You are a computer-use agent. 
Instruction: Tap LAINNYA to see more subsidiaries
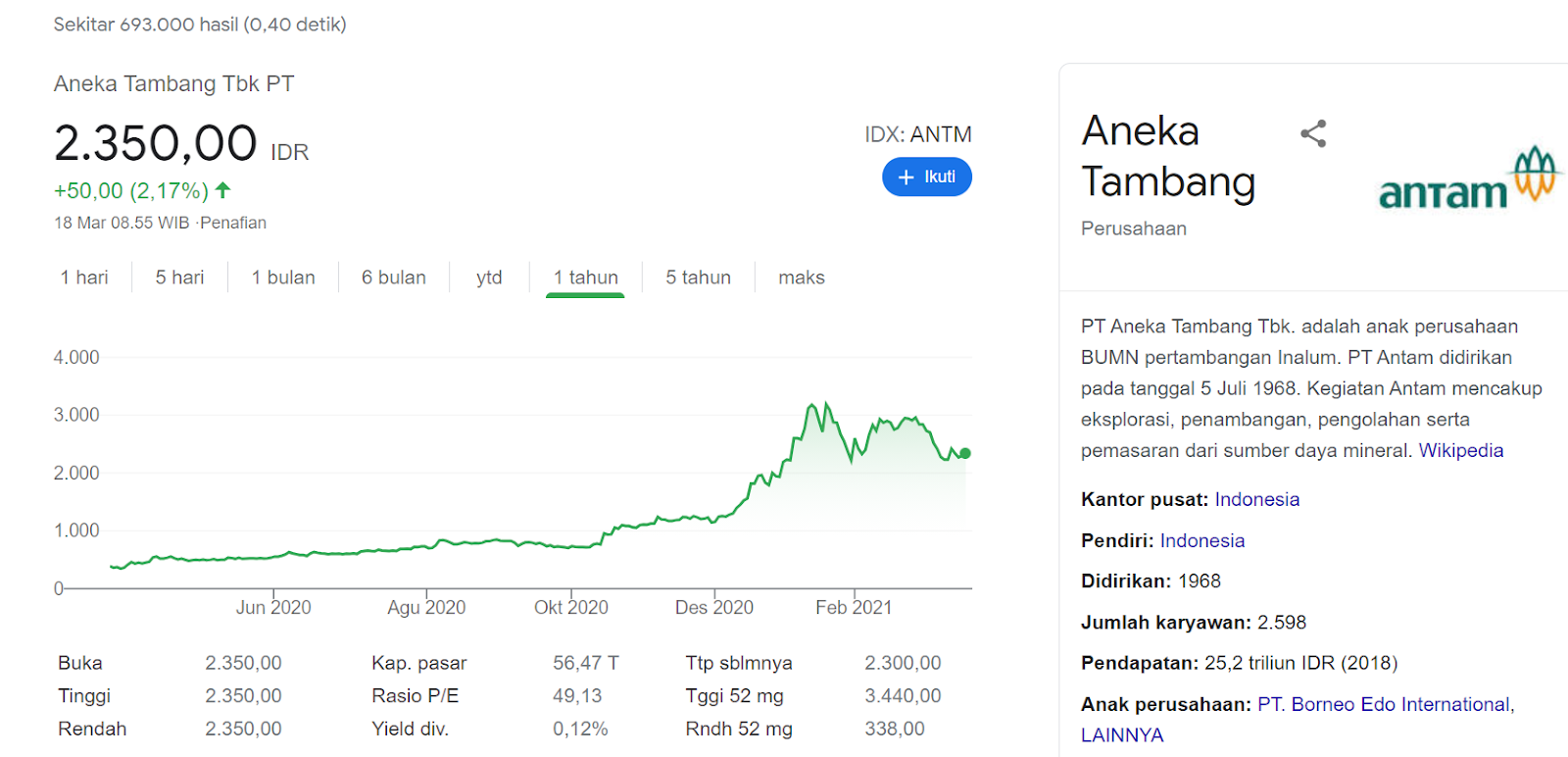tap(1122, 734)
